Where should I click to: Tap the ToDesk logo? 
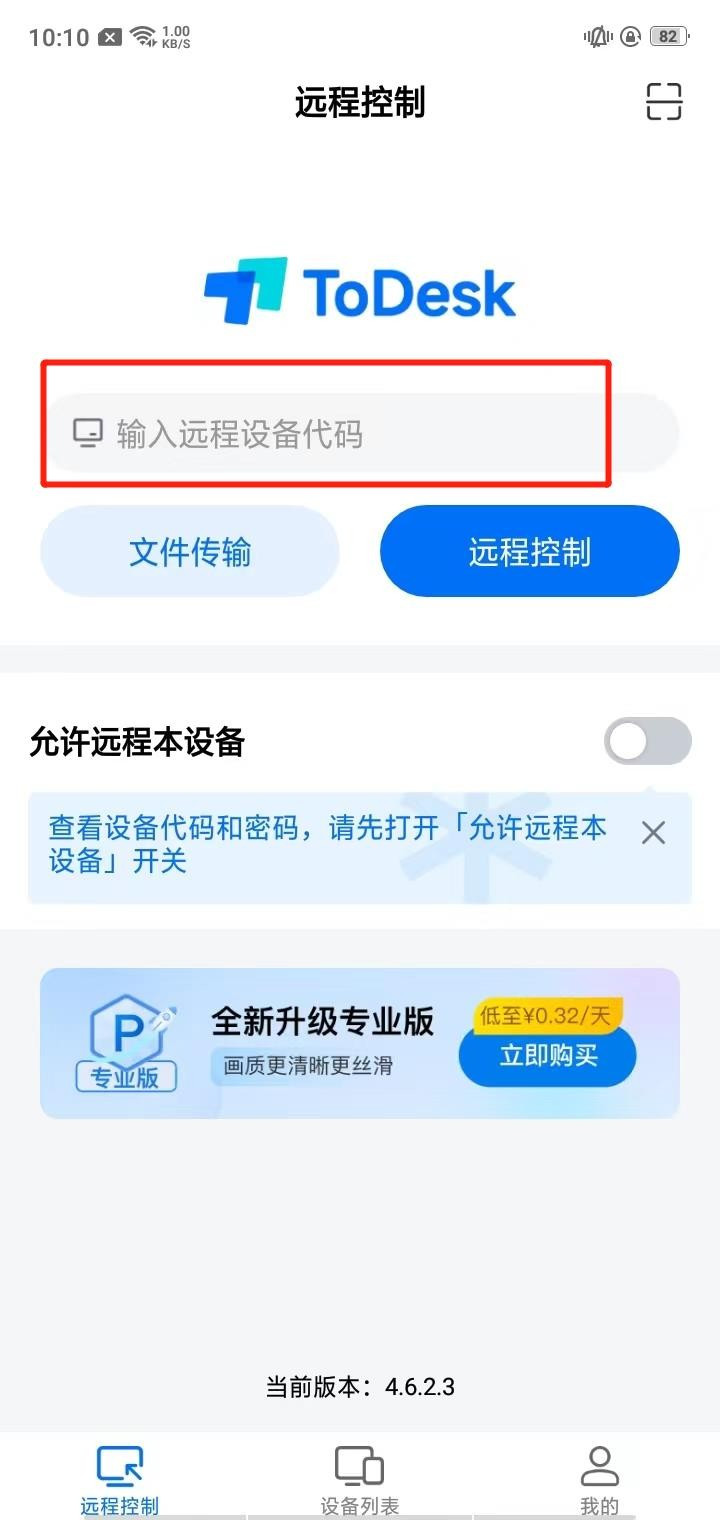[x=360, y=290]
